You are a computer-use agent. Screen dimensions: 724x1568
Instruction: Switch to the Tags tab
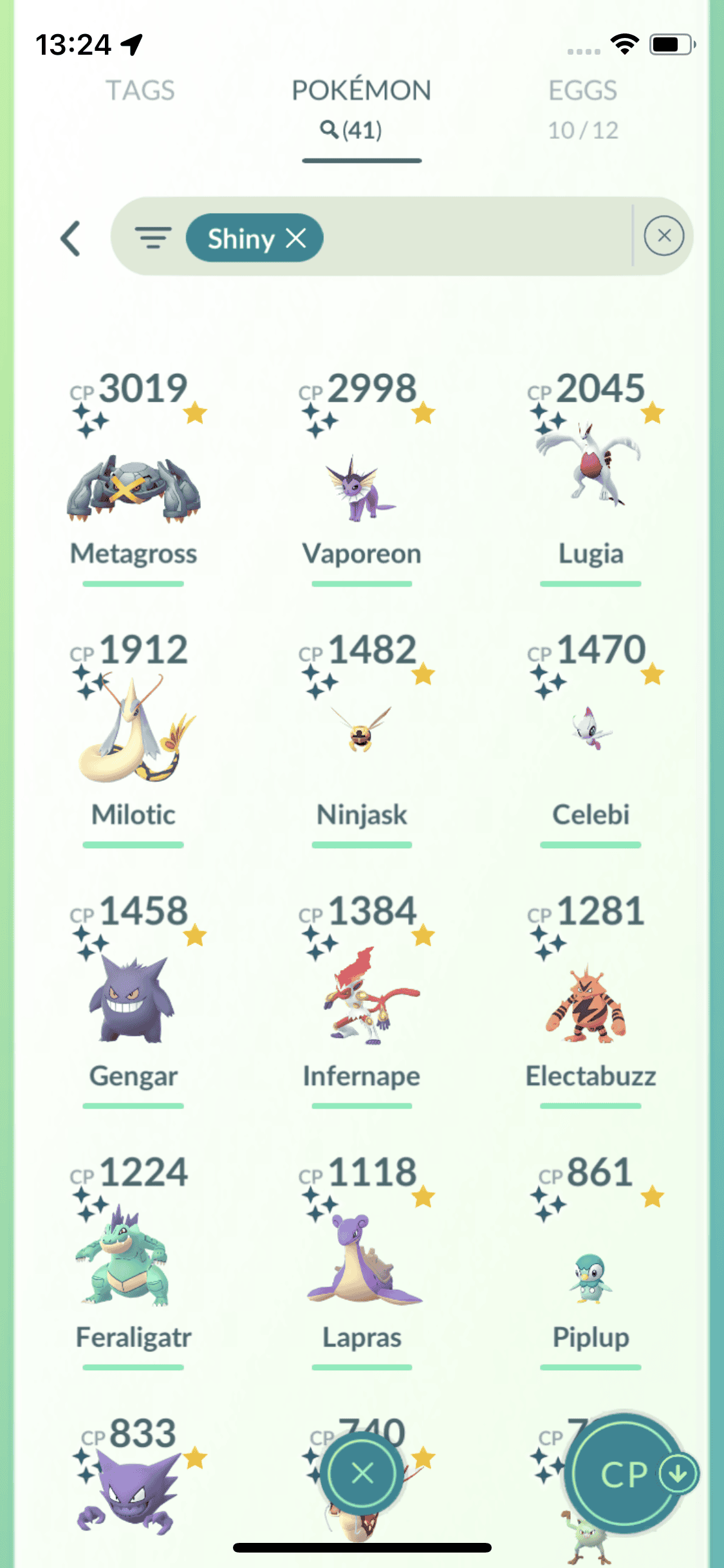[x=140, y=91]
